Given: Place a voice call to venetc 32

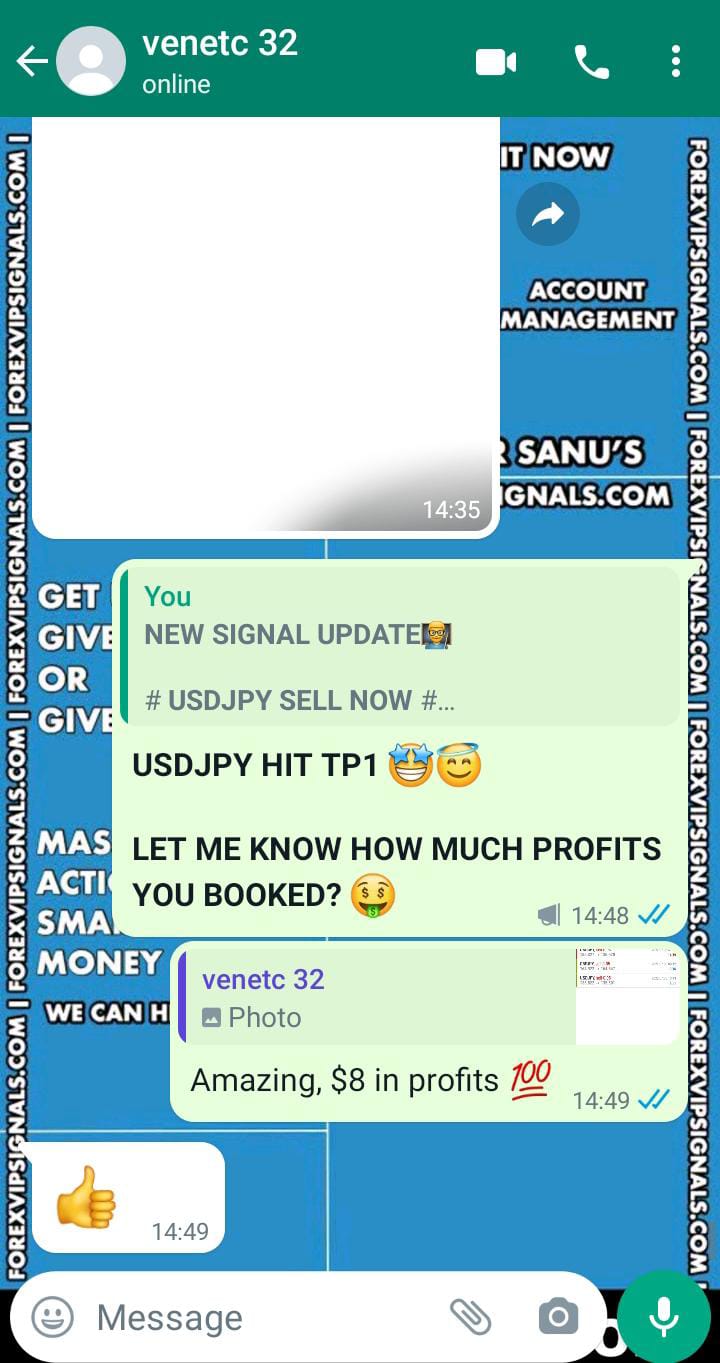Looking at the screenshot, I should pyautogui.click(x=591, y=62).
